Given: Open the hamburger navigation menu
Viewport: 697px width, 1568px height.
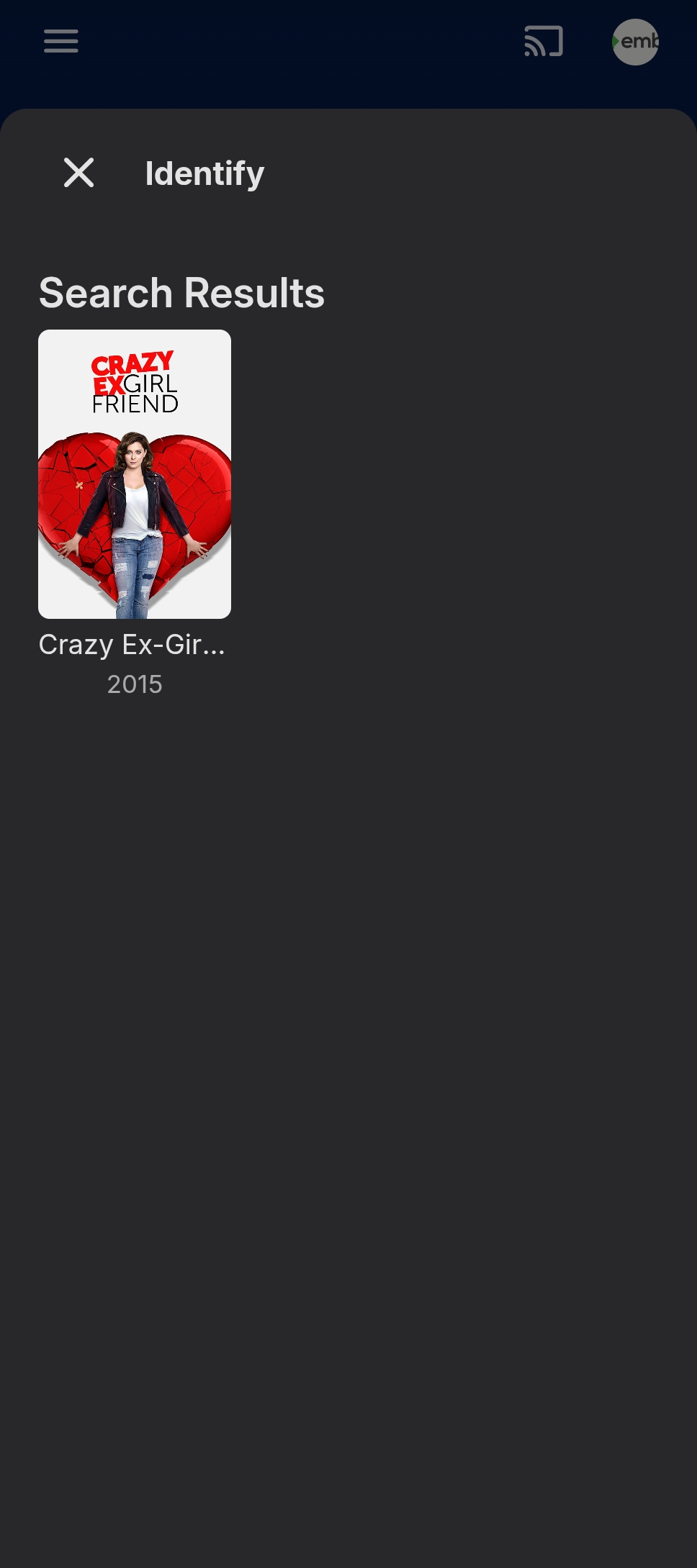Looking at the screenshot, I should pyautogui.click(x=61, y=41).
